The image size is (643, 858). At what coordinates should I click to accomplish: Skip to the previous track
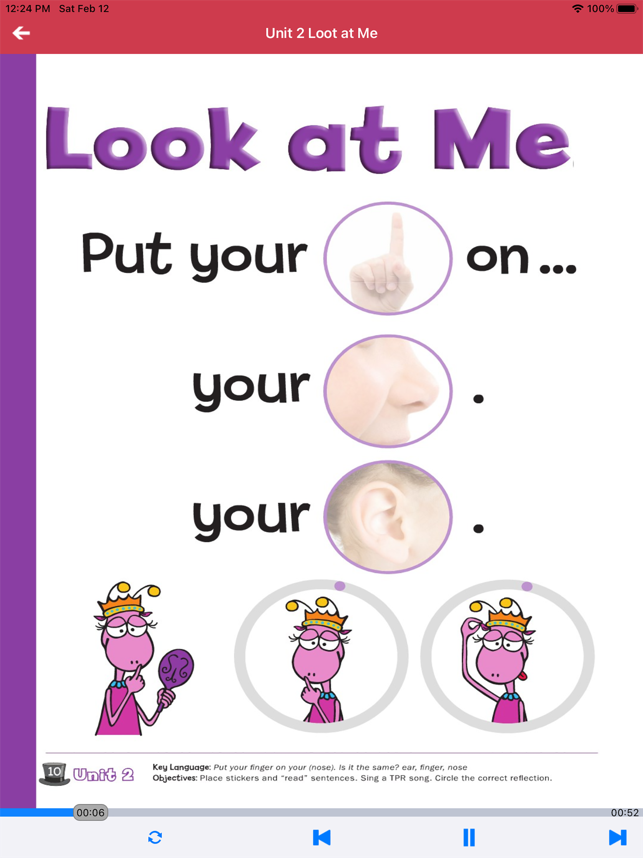click(322, 837)
